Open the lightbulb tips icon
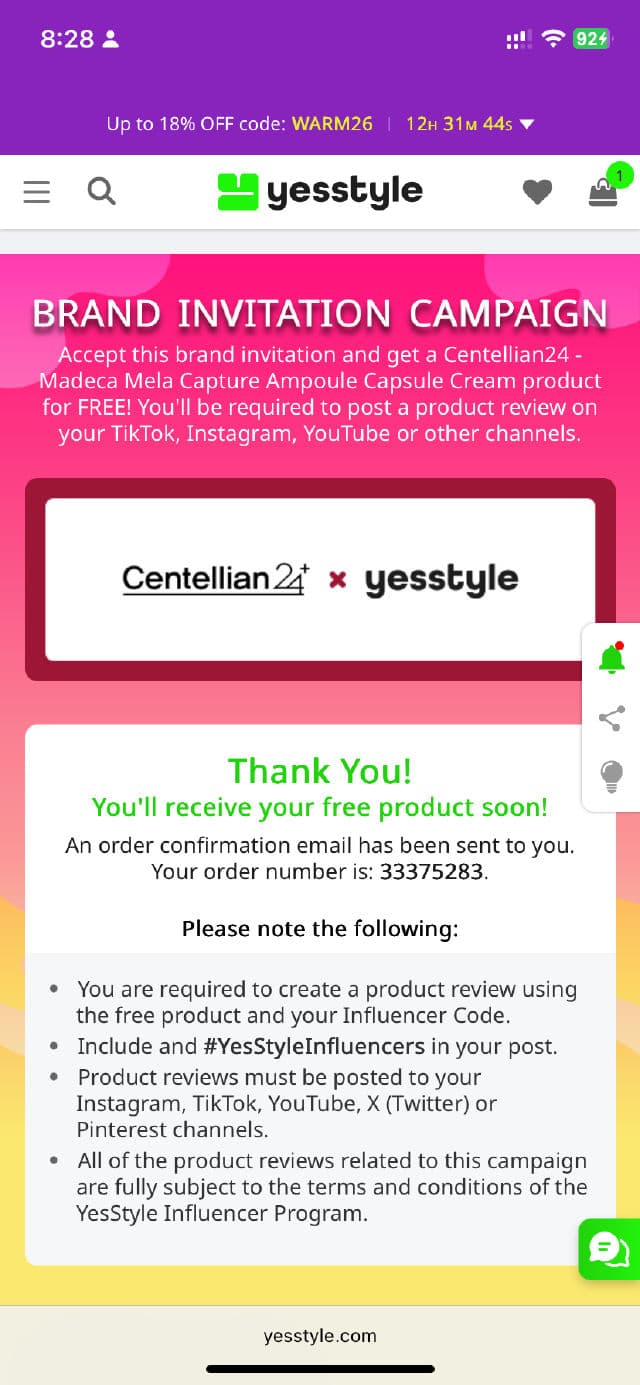This screenshot has width=640, height=1385. click(611, 774)
